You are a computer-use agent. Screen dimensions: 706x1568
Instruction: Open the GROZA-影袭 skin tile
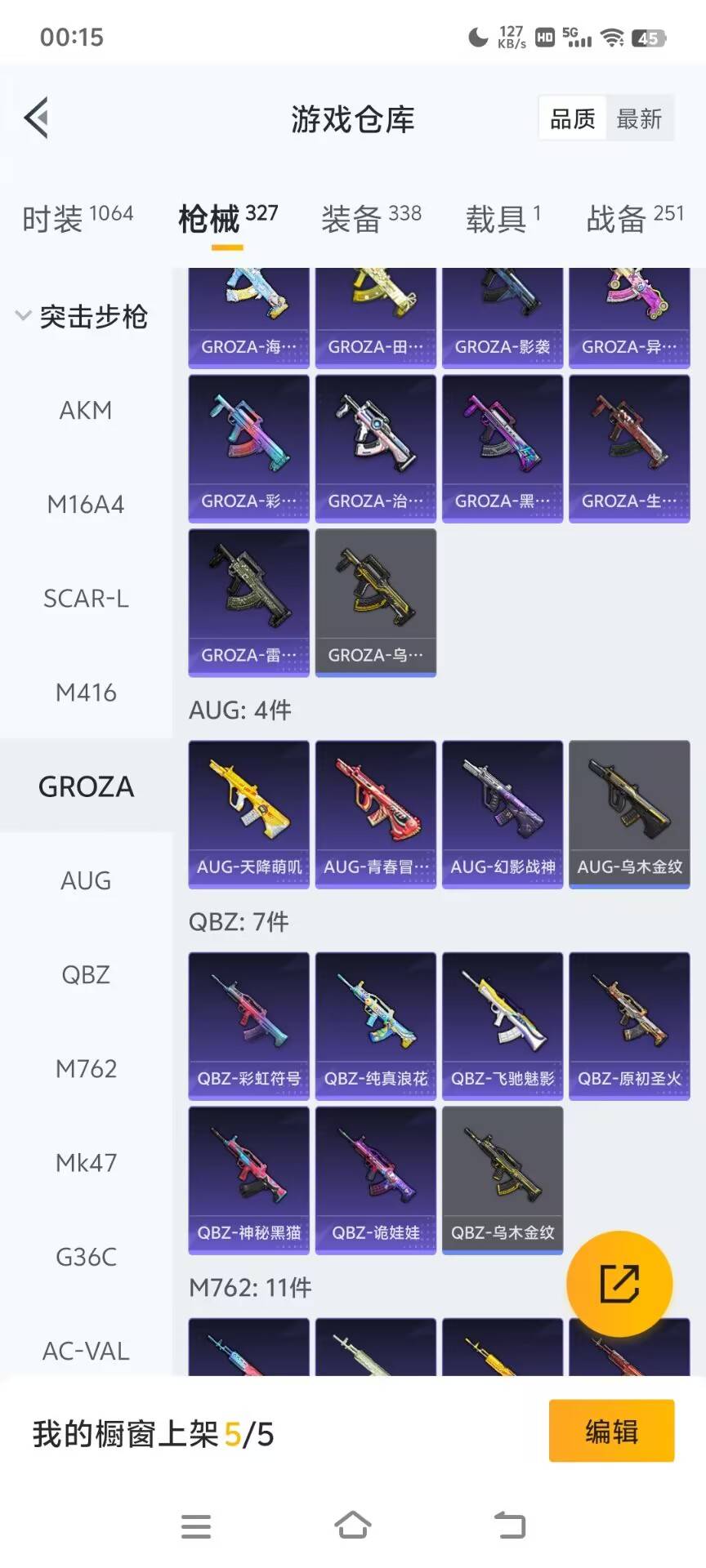click(x=503, y=318)
